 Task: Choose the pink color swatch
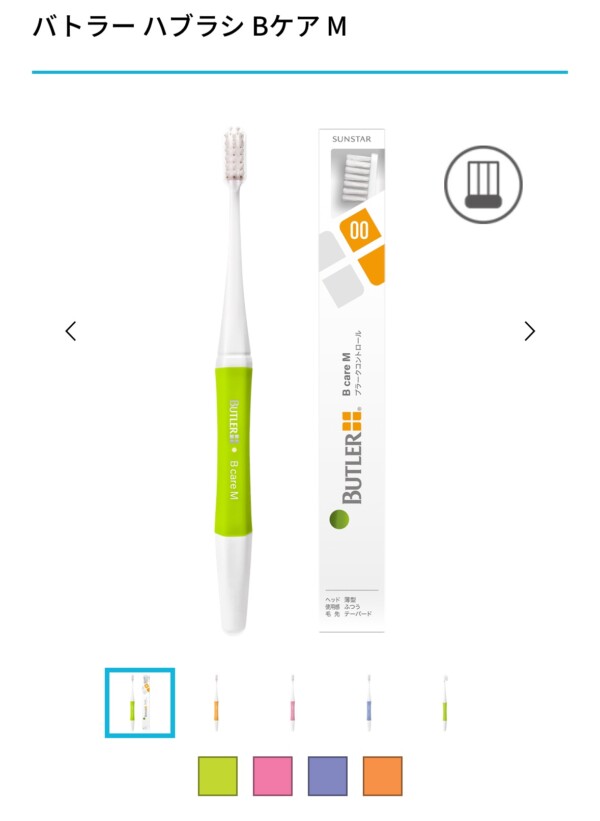click(x=273, y=776)
